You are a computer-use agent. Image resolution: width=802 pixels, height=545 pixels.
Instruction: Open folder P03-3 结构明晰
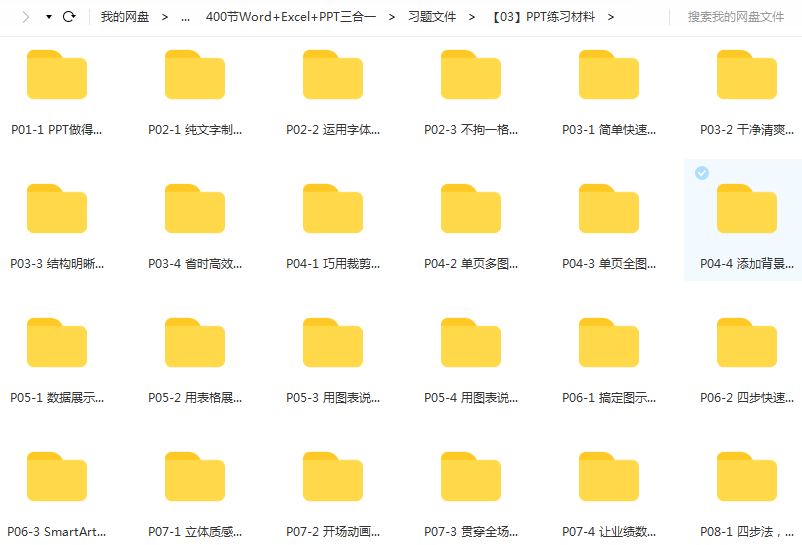[57, 209]
